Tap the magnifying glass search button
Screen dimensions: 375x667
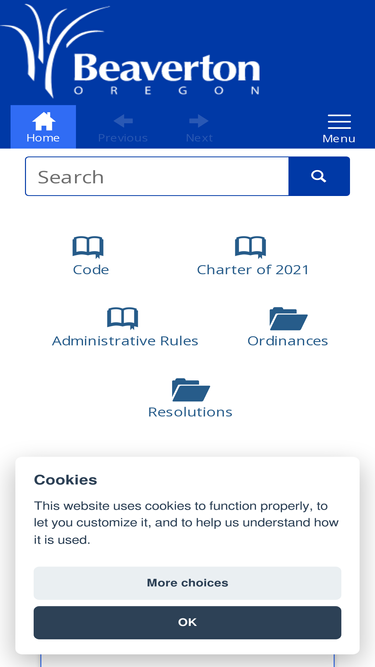[319, 176]
